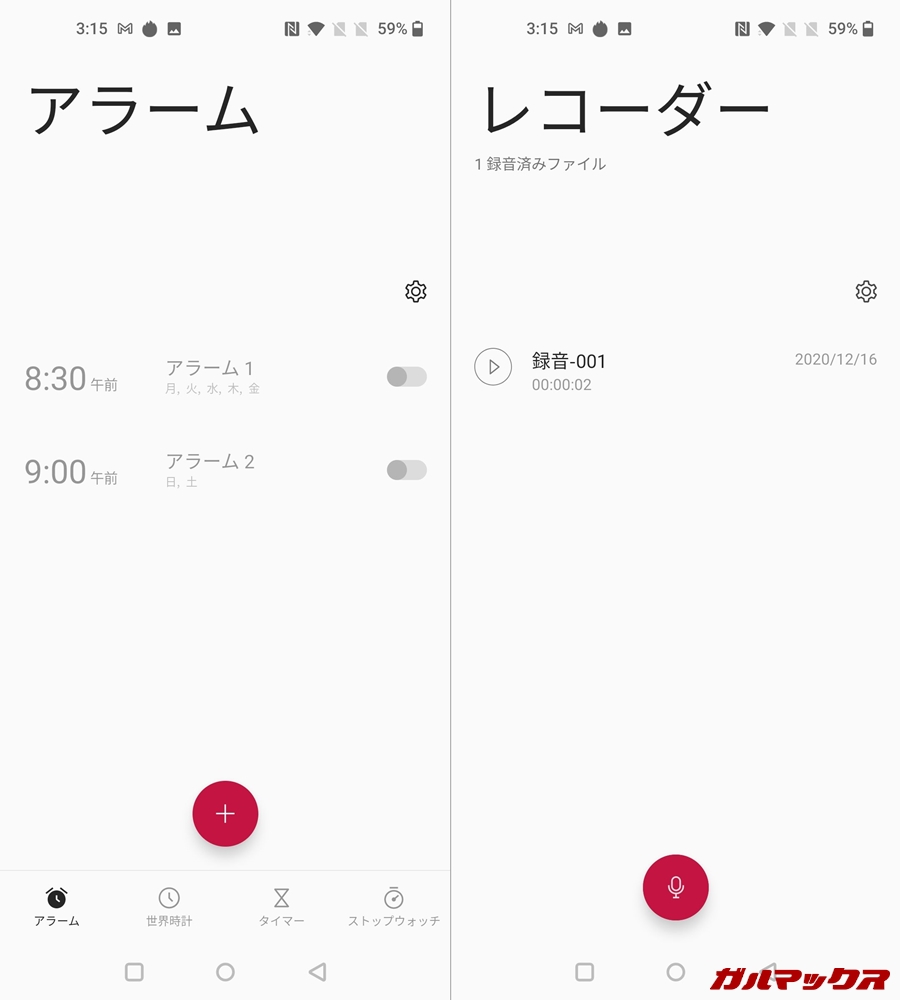Open settings gear on the アラーム screen
Viewport: 900px width, 1000px height.
[416, 291]
